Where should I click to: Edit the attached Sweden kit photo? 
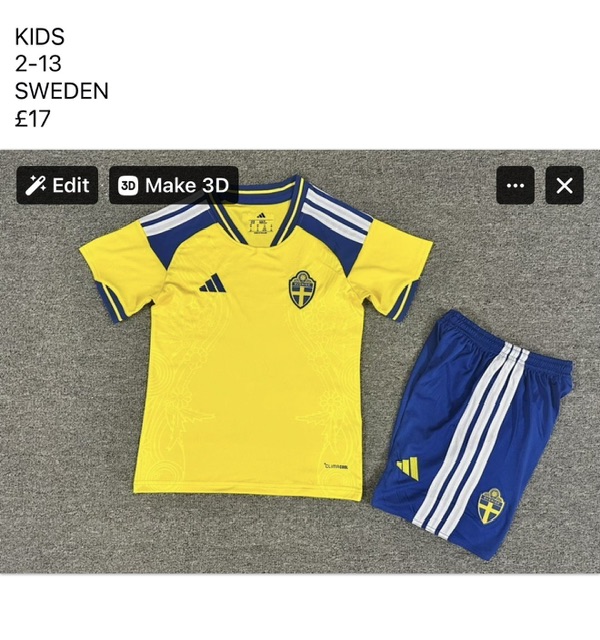point(57,185)
